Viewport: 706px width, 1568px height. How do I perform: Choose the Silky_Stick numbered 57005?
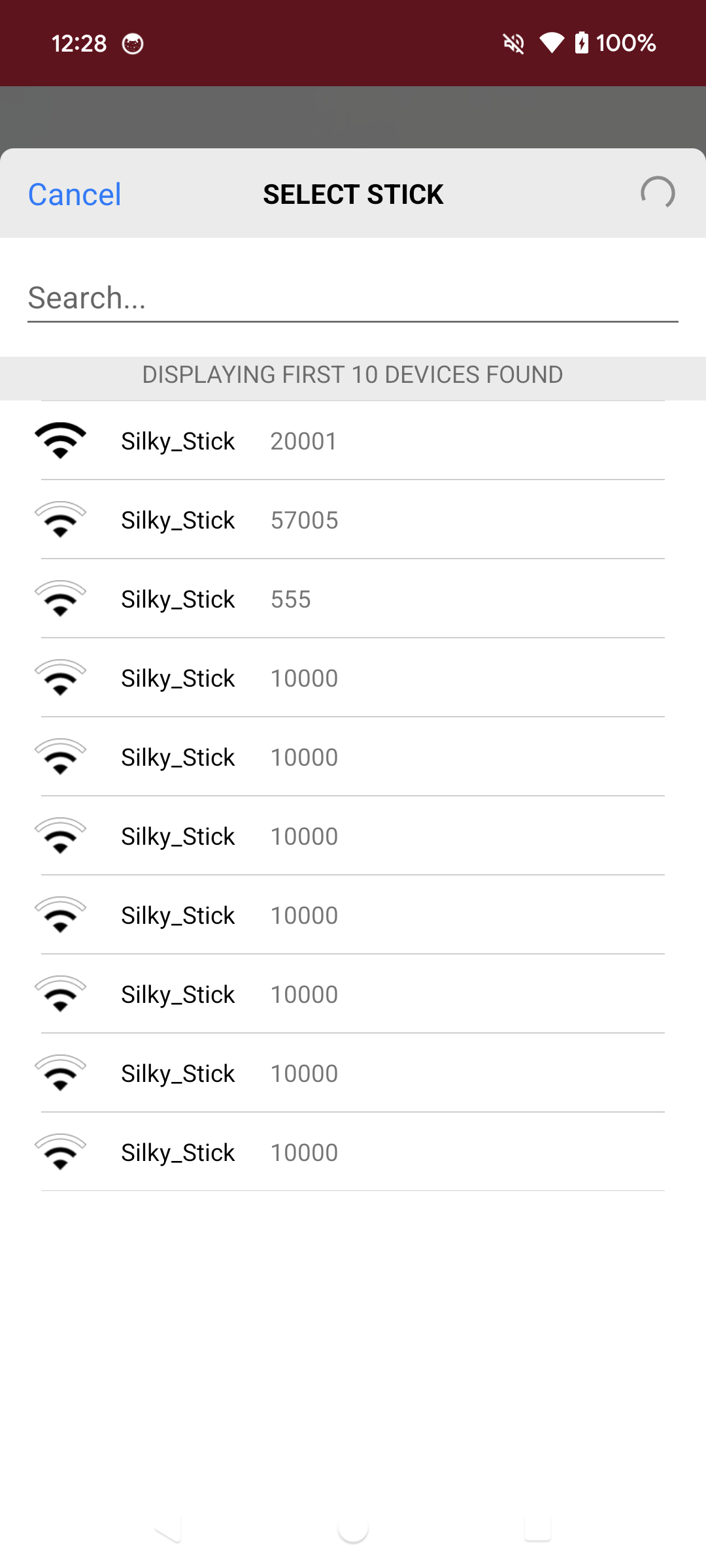click(353, 520)
